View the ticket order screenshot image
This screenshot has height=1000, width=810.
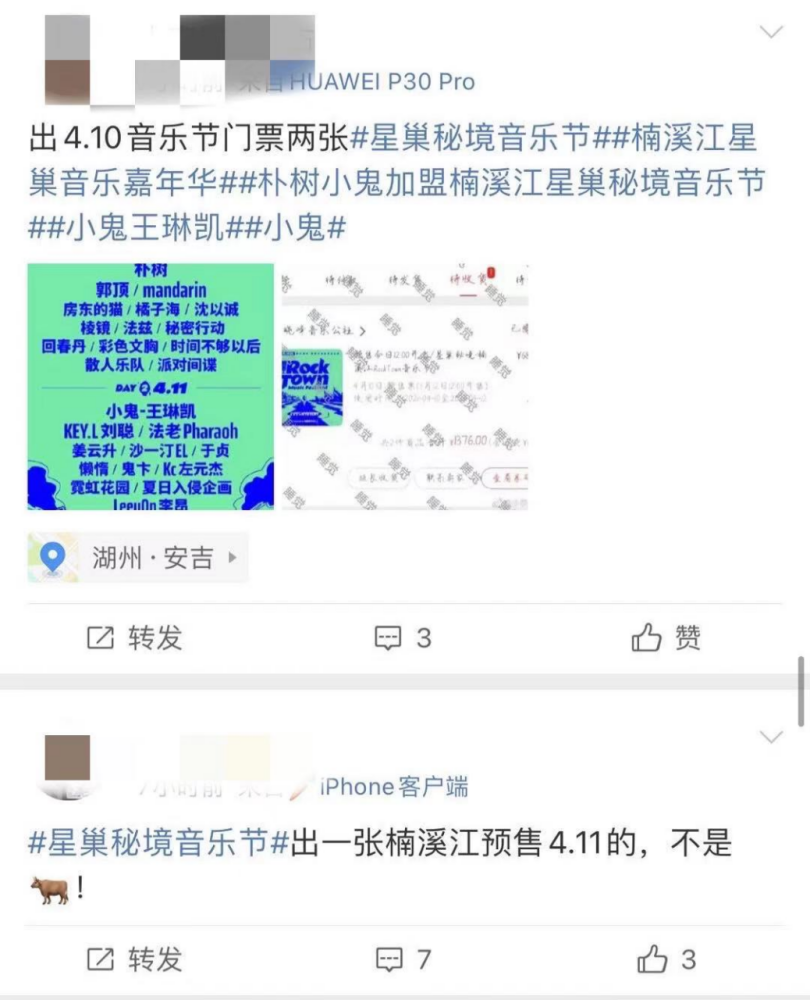coord(404,386)
